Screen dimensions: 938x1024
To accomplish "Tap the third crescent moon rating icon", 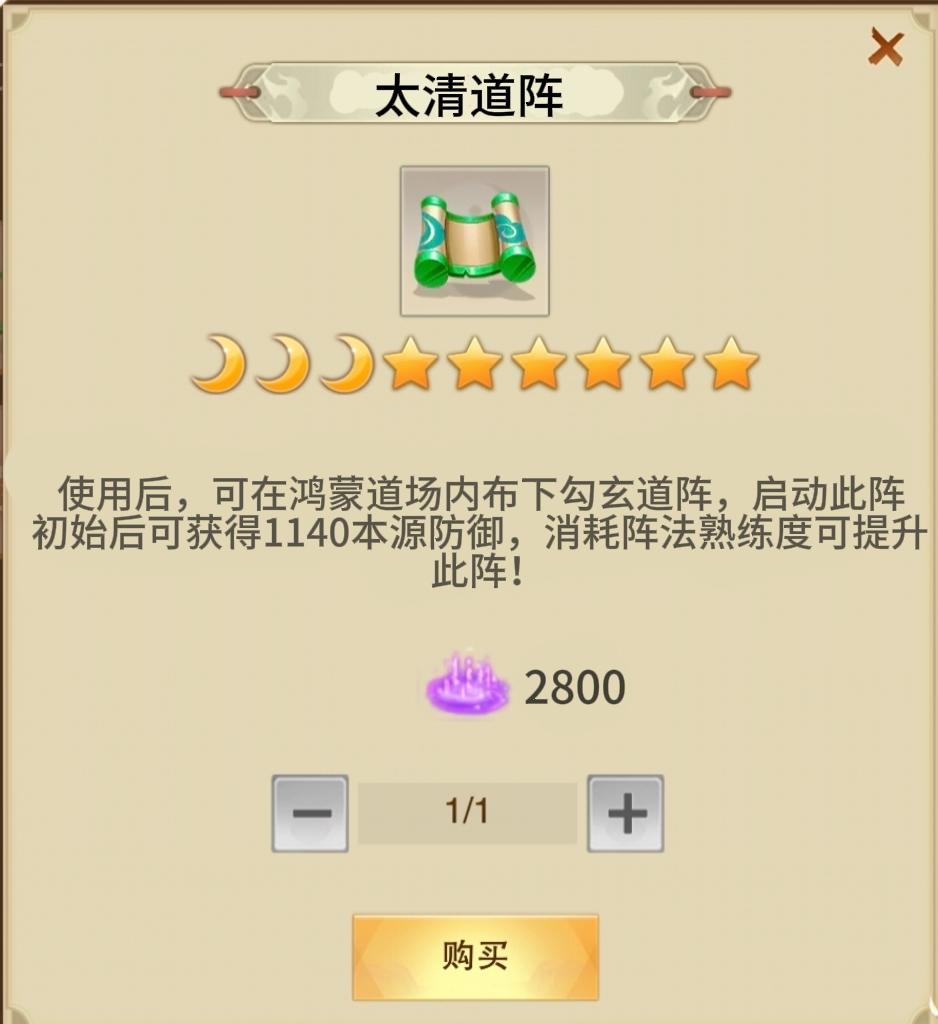I will click(350, 365).
